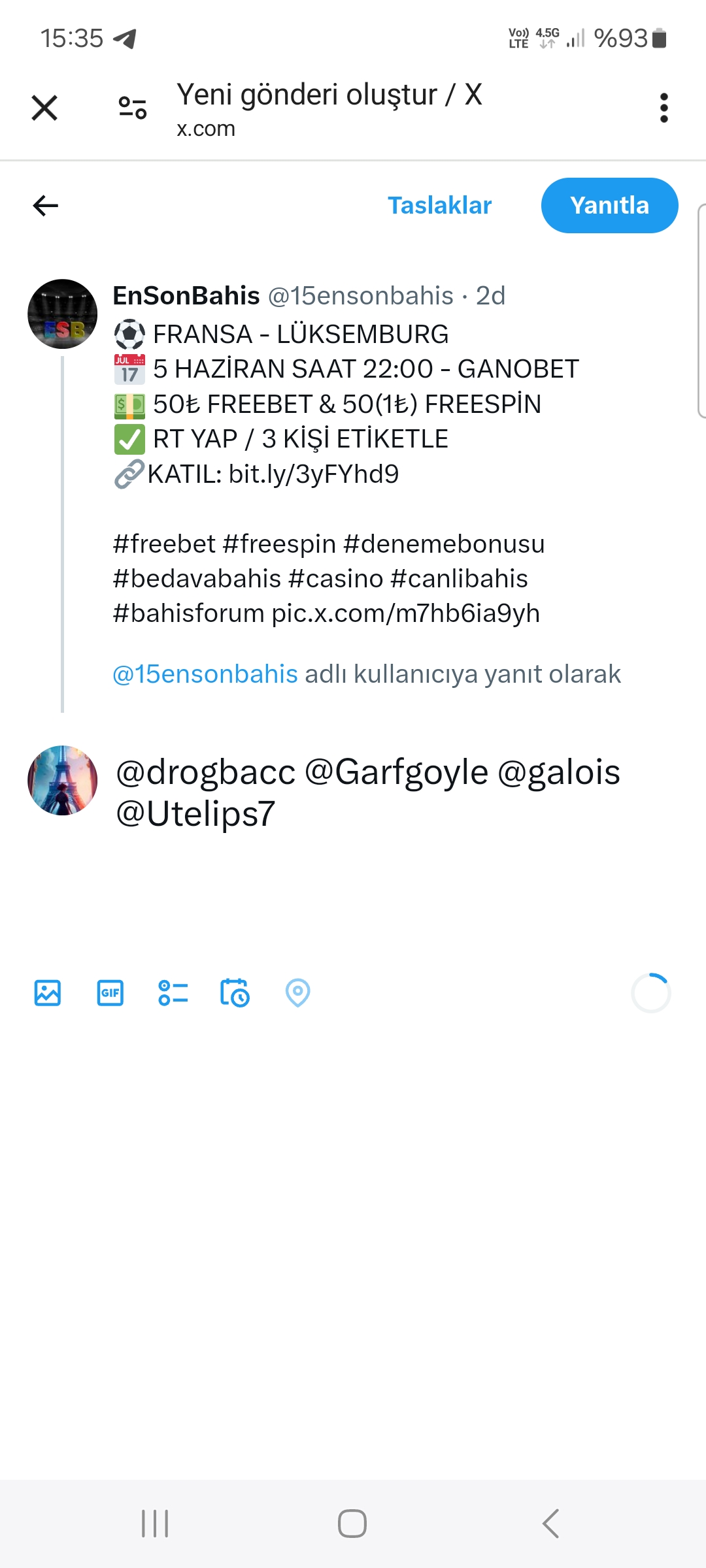Close the browser tab with X
706x1568 pixels.
[x=44, y=108]
